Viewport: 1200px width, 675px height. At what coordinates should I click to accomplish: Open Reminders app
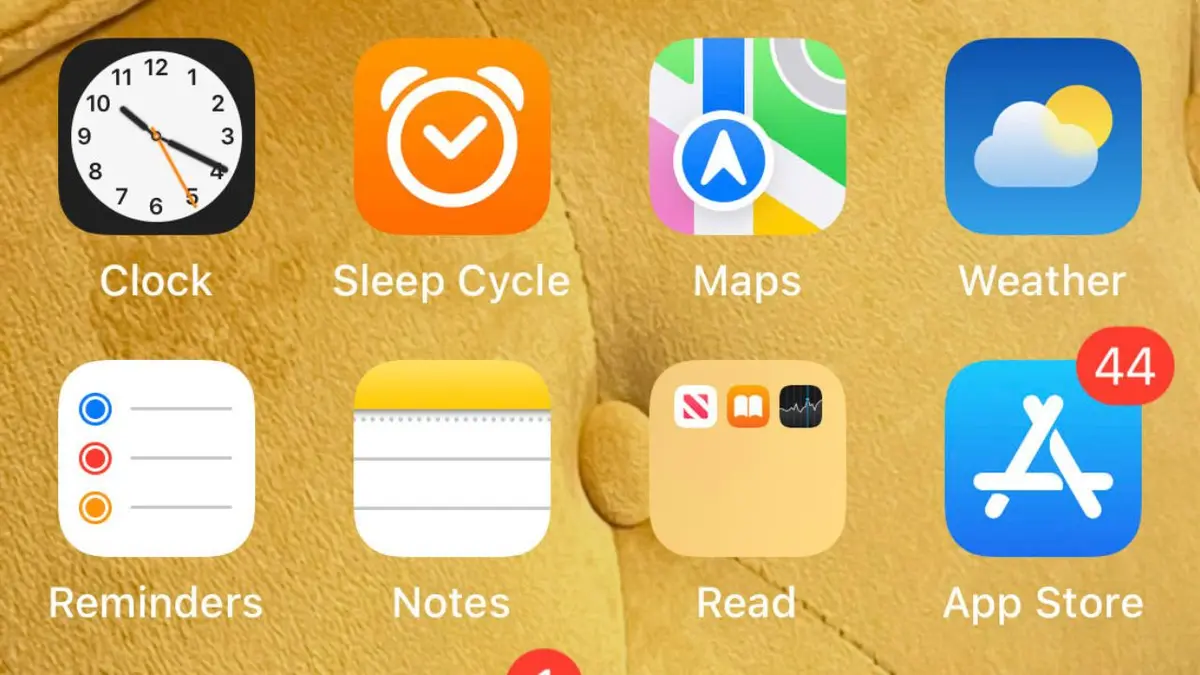pyautogui.click(x=156, y=459)
